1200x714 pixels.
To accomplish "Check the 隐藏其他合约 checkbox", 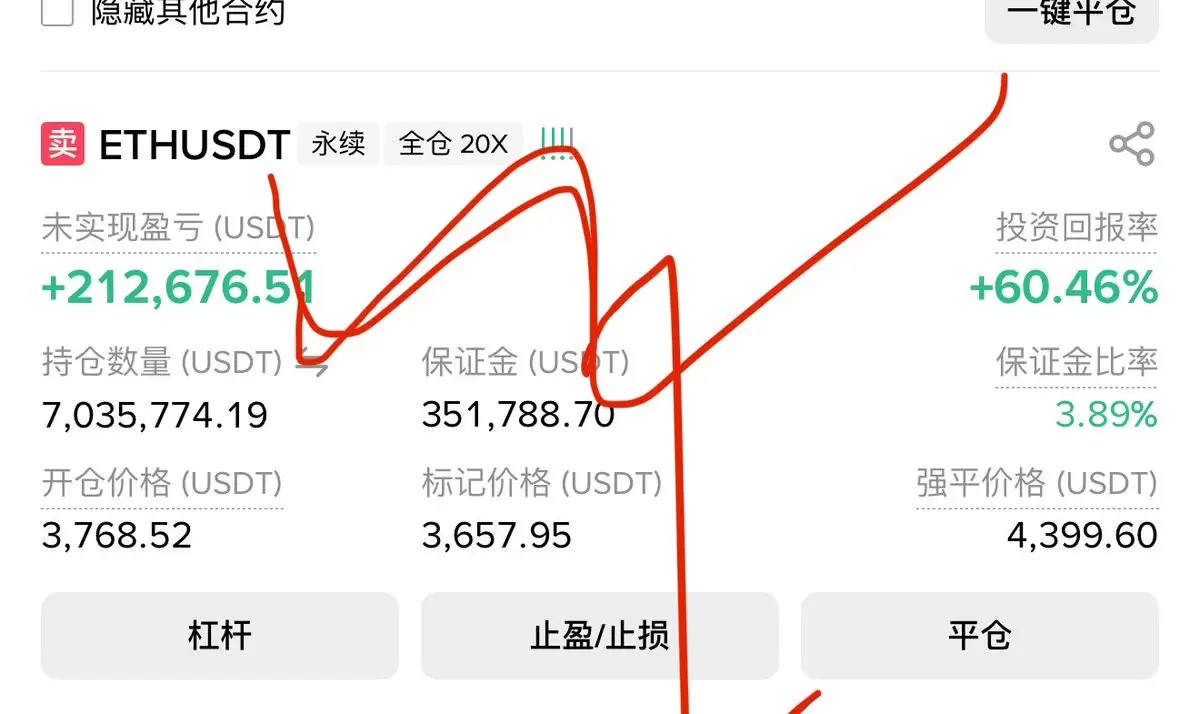I will 57,12.
